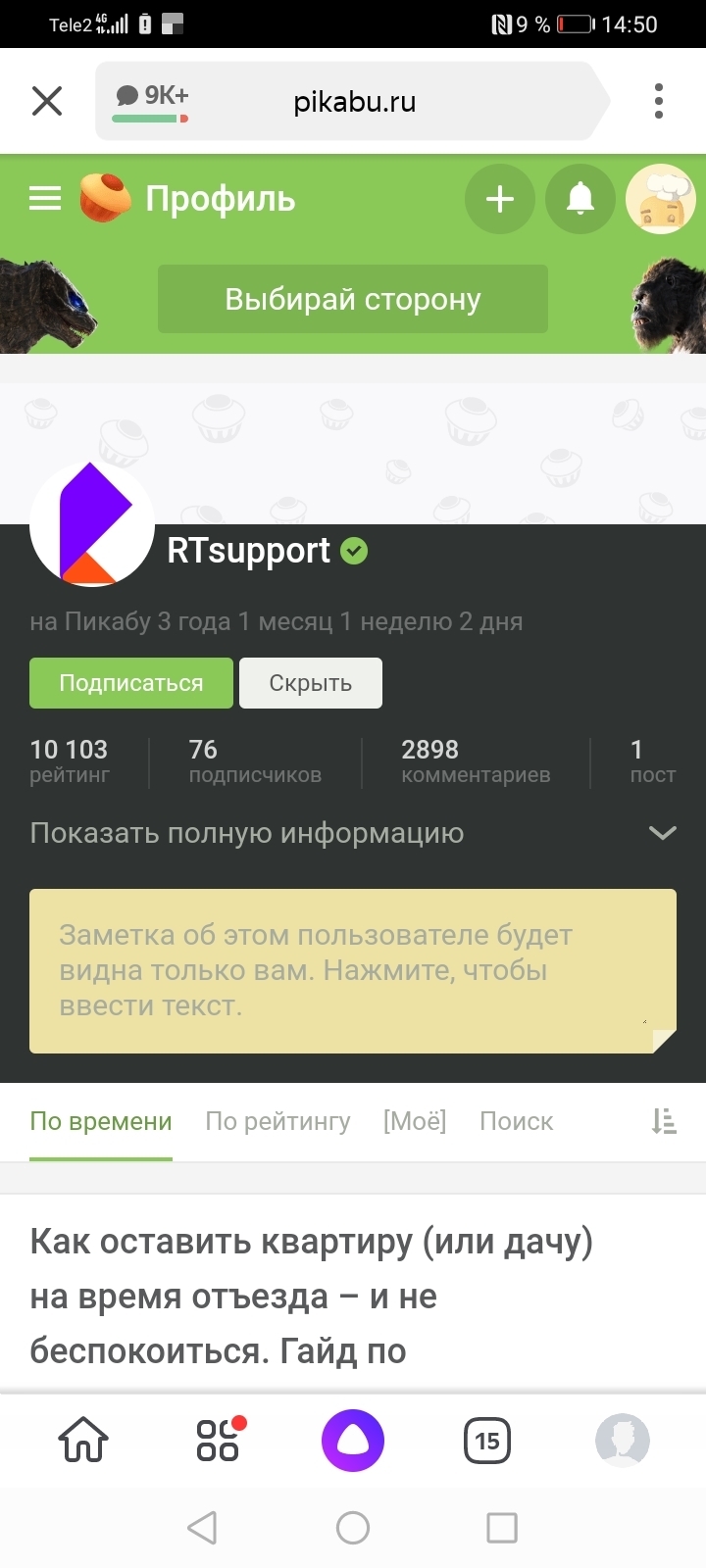
Task: Select the "По времени" tab
Action: pos(101,1121)
